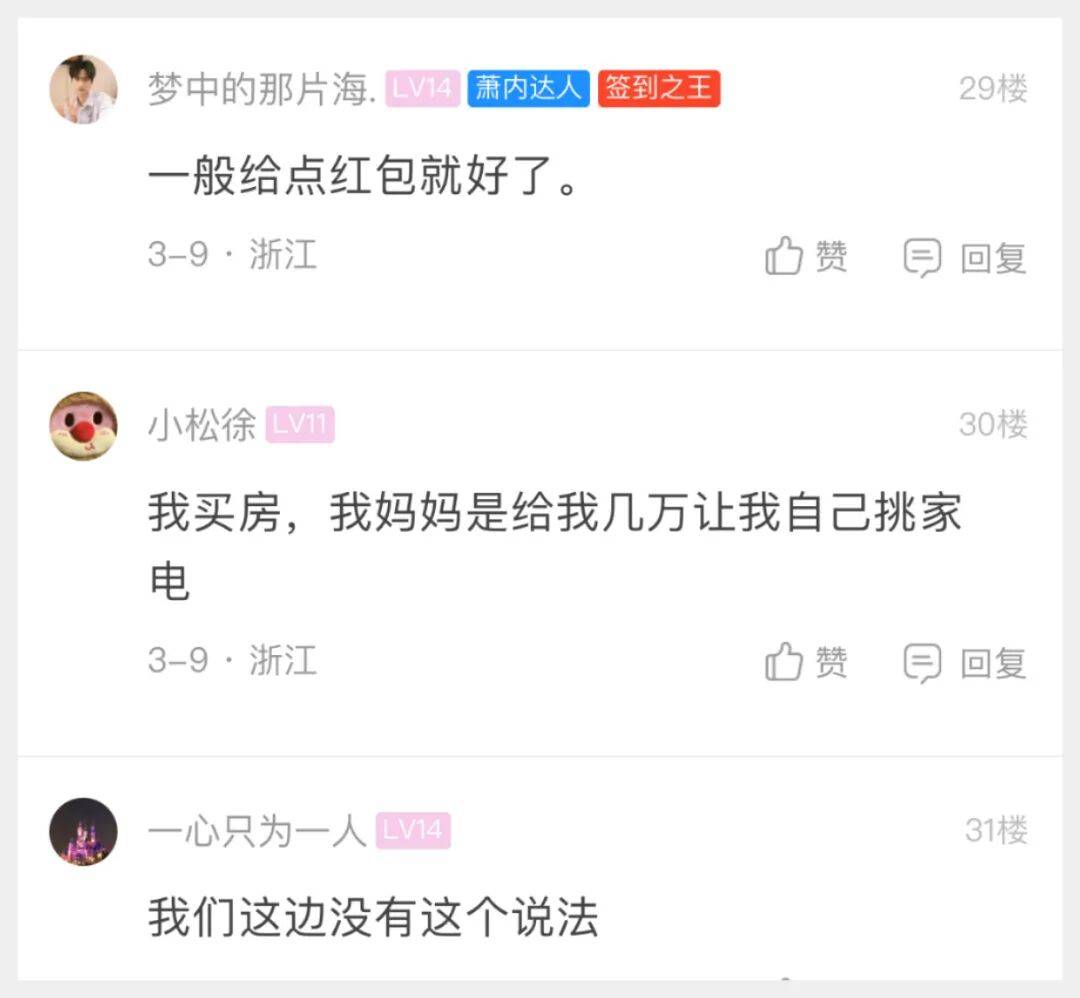Reply to 梦中的那片海.'s comment

coord(965,258)
